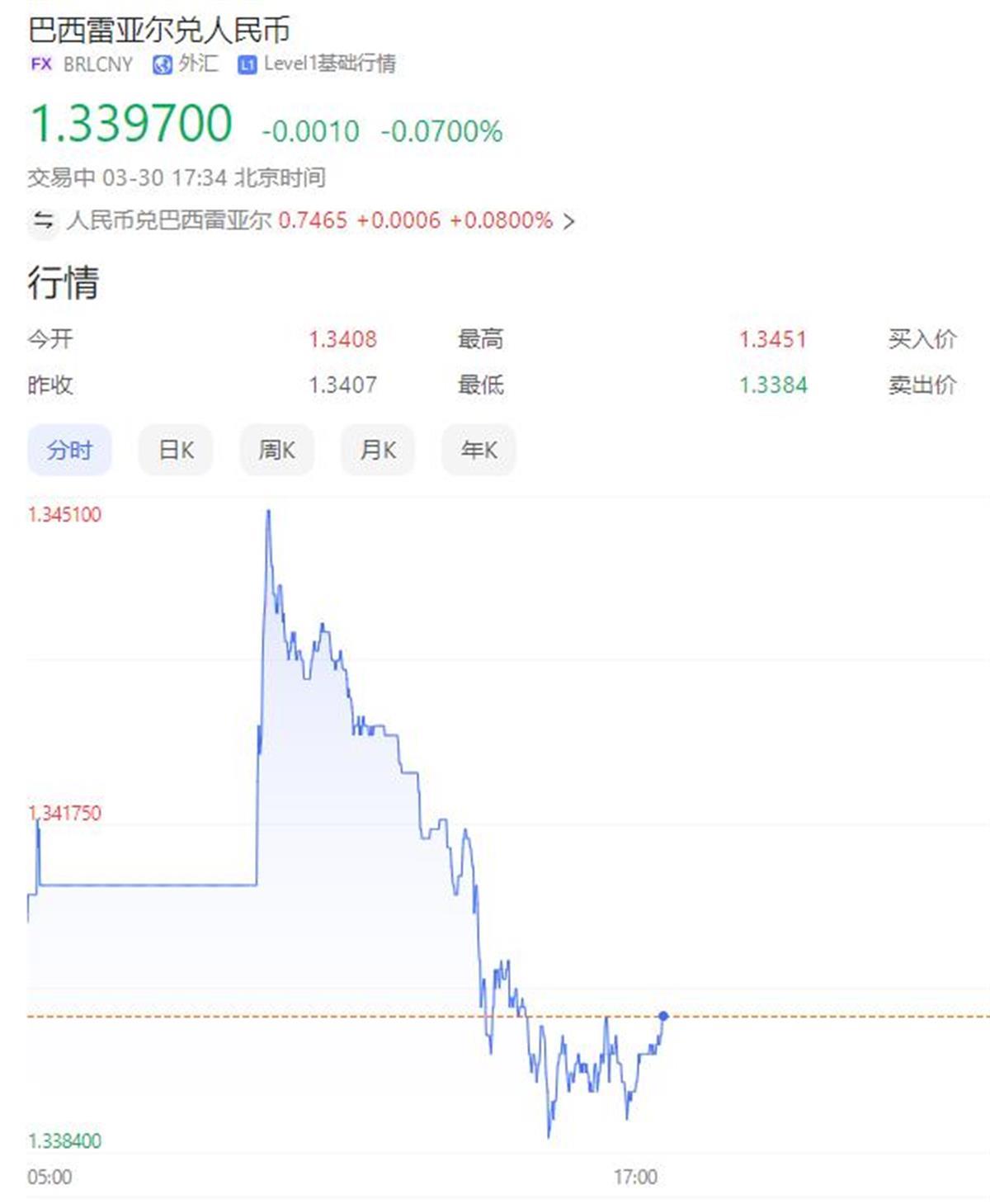The image size is (990, 1204).
Task: Show the 月K chart
Action: 378,450
